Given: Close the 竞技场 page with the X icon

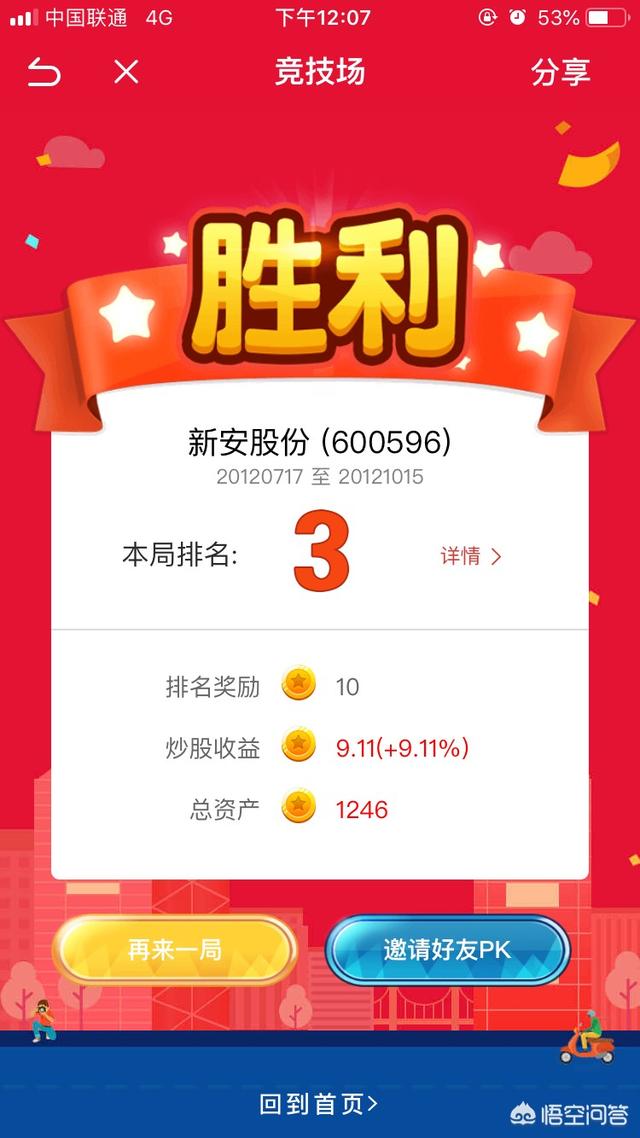Looking at the screenshot, I should click(126, 72).
